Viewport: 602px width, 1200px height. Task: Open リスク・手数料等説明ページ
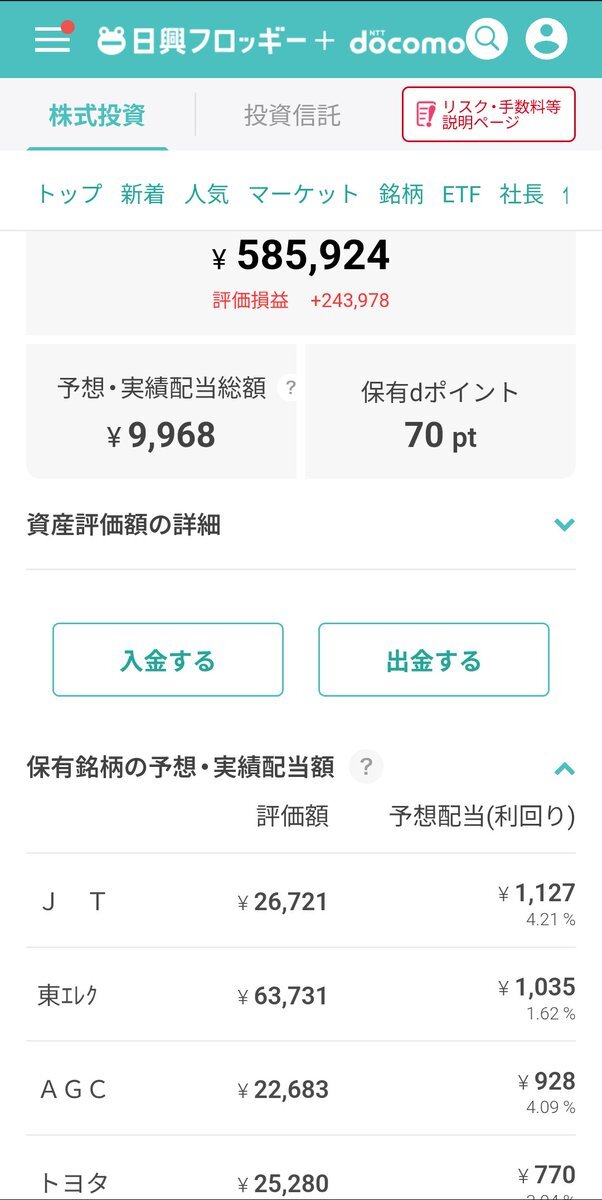[x=489, y=114]
